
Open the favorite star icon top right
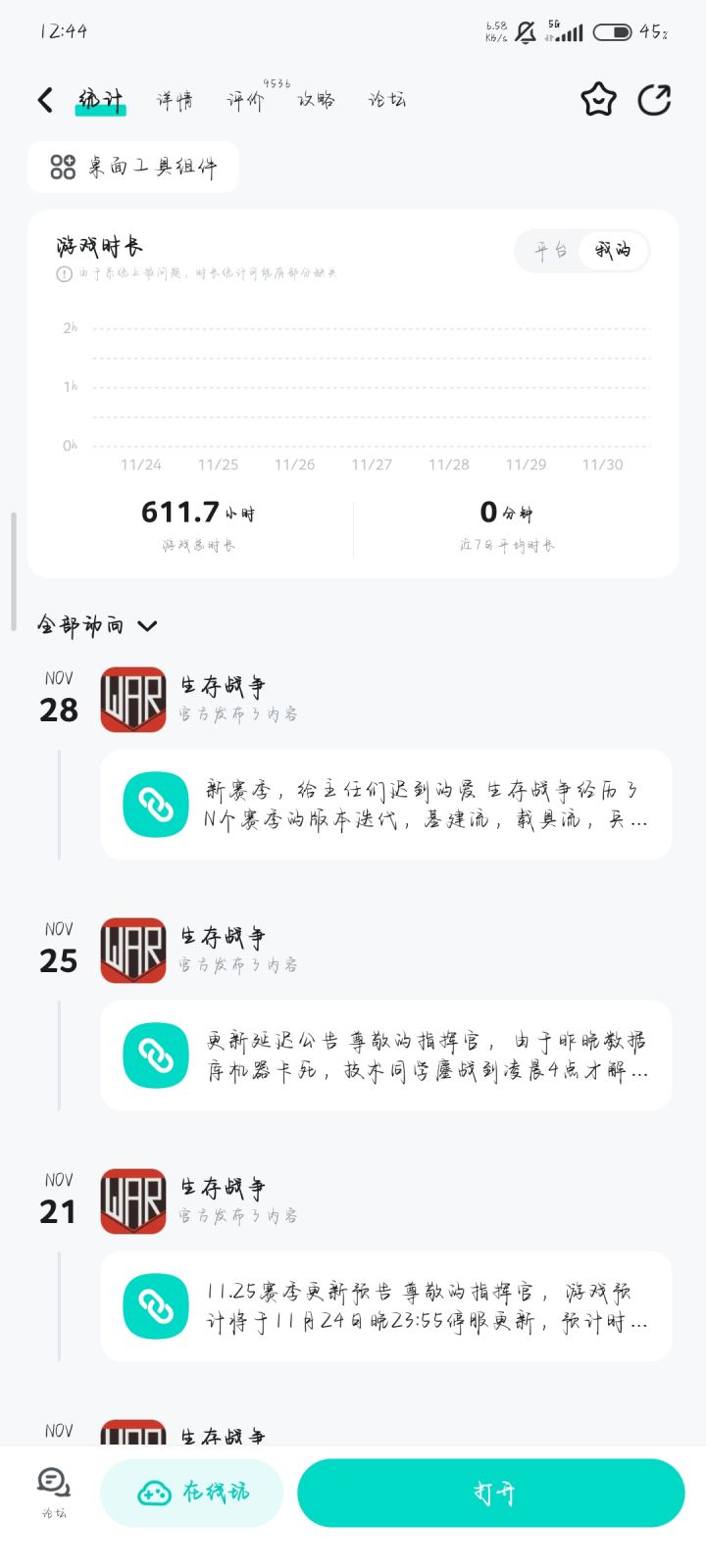[598, 99]
